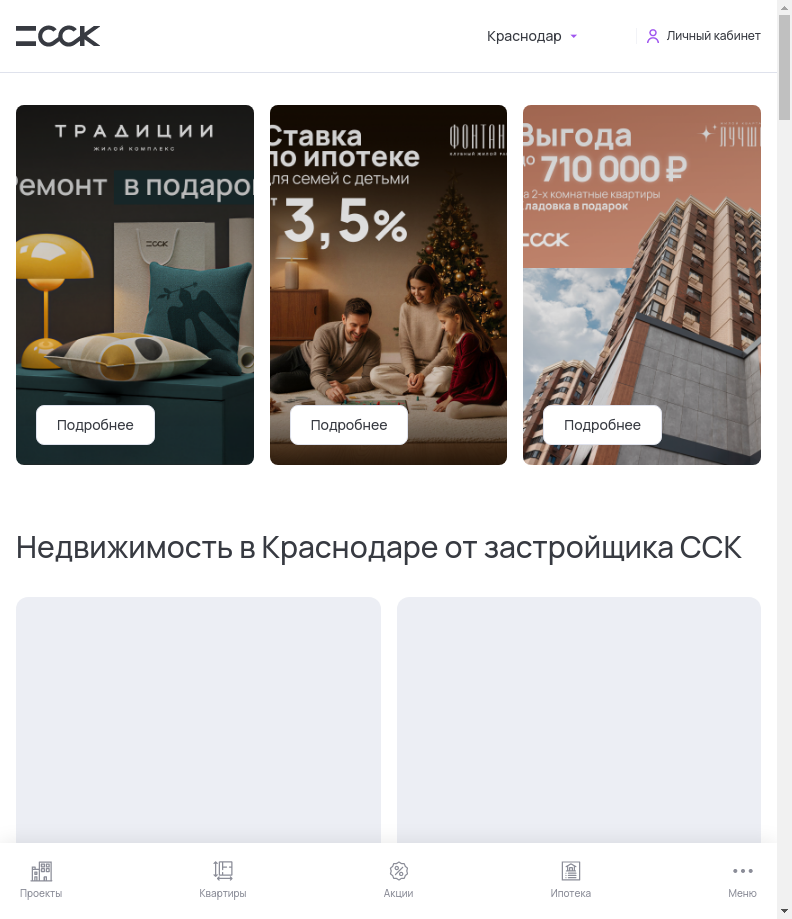Tap Подробнее on the Традиции banner
The height and width of the screenshot is (919, 792).
tap(95, 425)
